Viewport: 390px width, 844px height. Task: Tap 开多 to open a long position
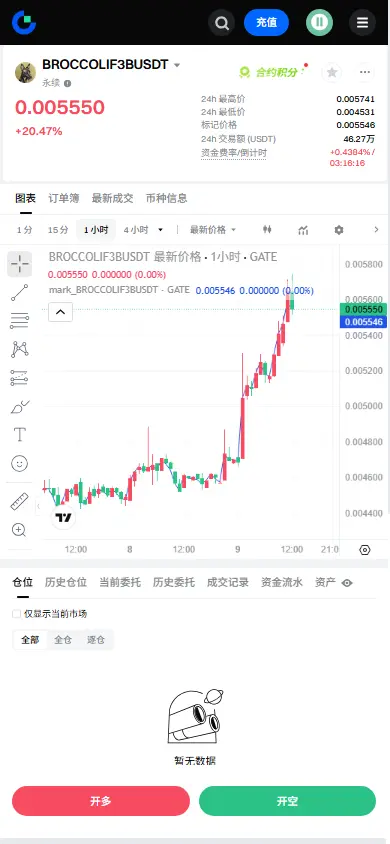[x=101, y=801]
